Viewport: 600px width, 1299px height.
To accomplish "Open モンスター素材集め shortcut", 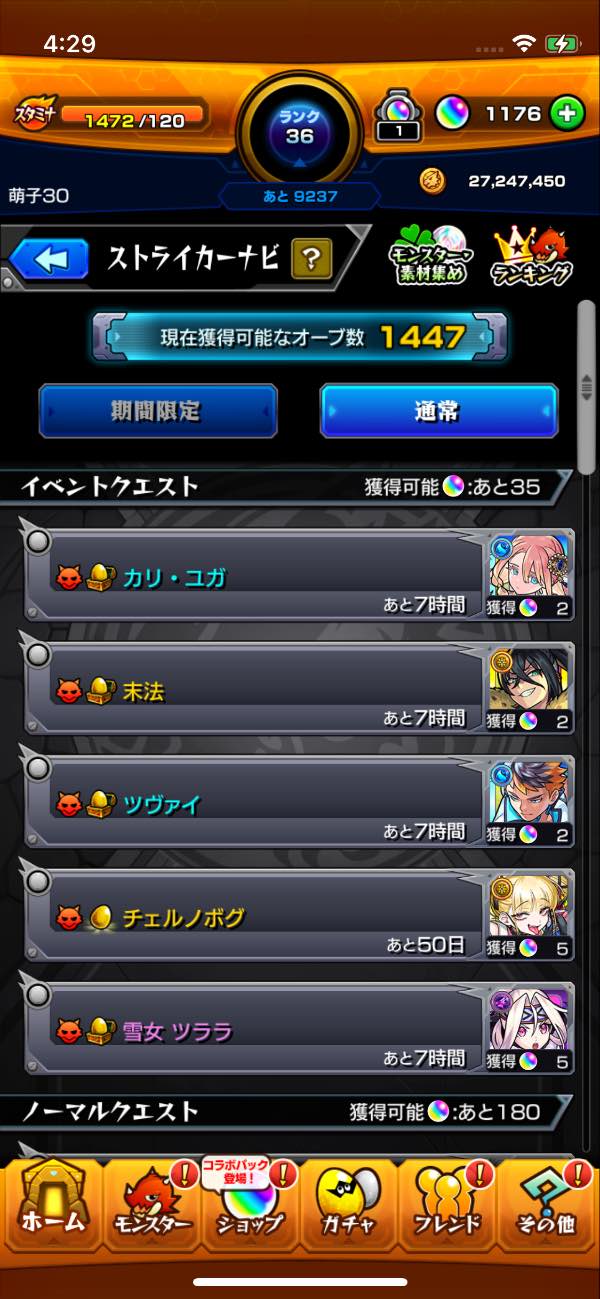I will coord(428,256).
